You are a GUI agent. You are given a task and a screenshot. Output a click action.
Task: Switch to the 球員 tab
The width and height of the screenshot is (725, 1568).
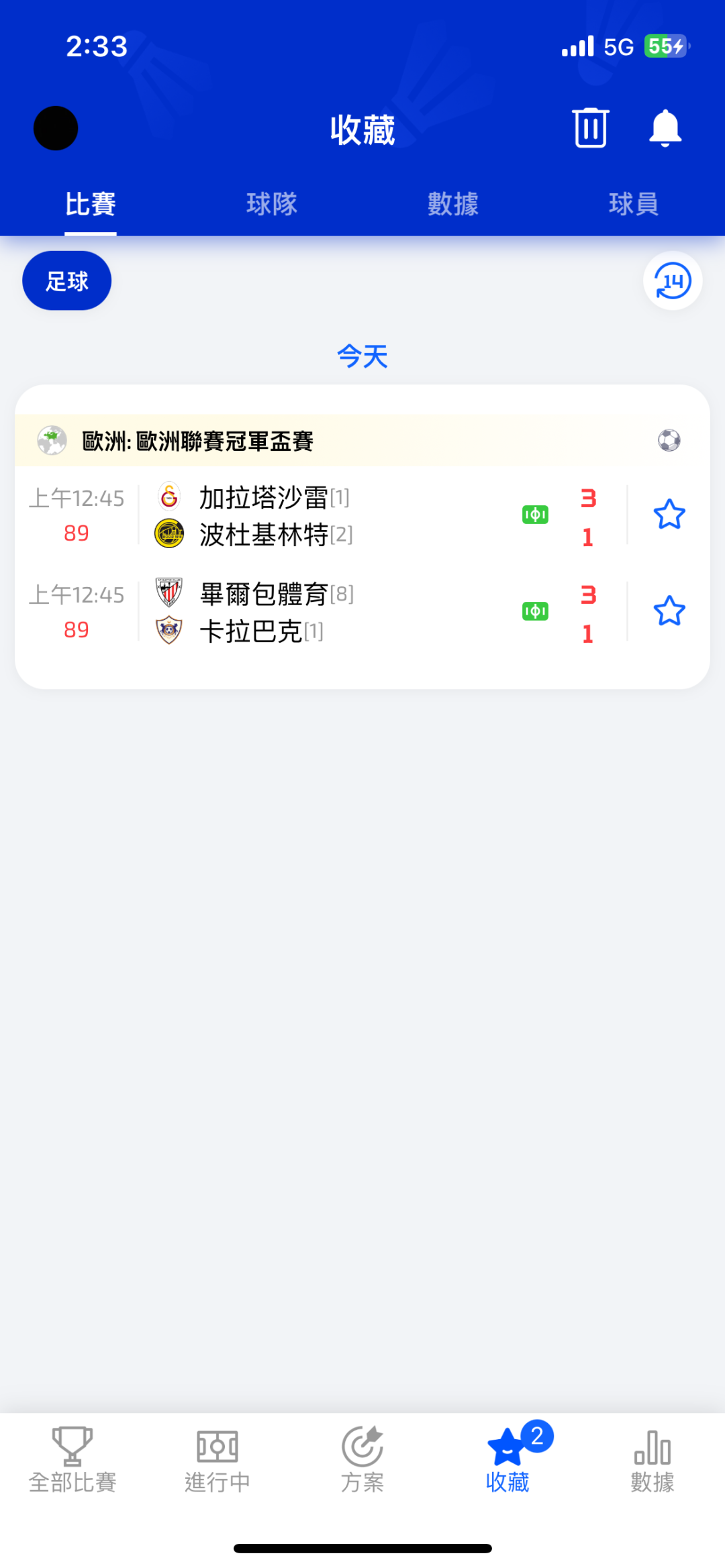coord(634,204)
